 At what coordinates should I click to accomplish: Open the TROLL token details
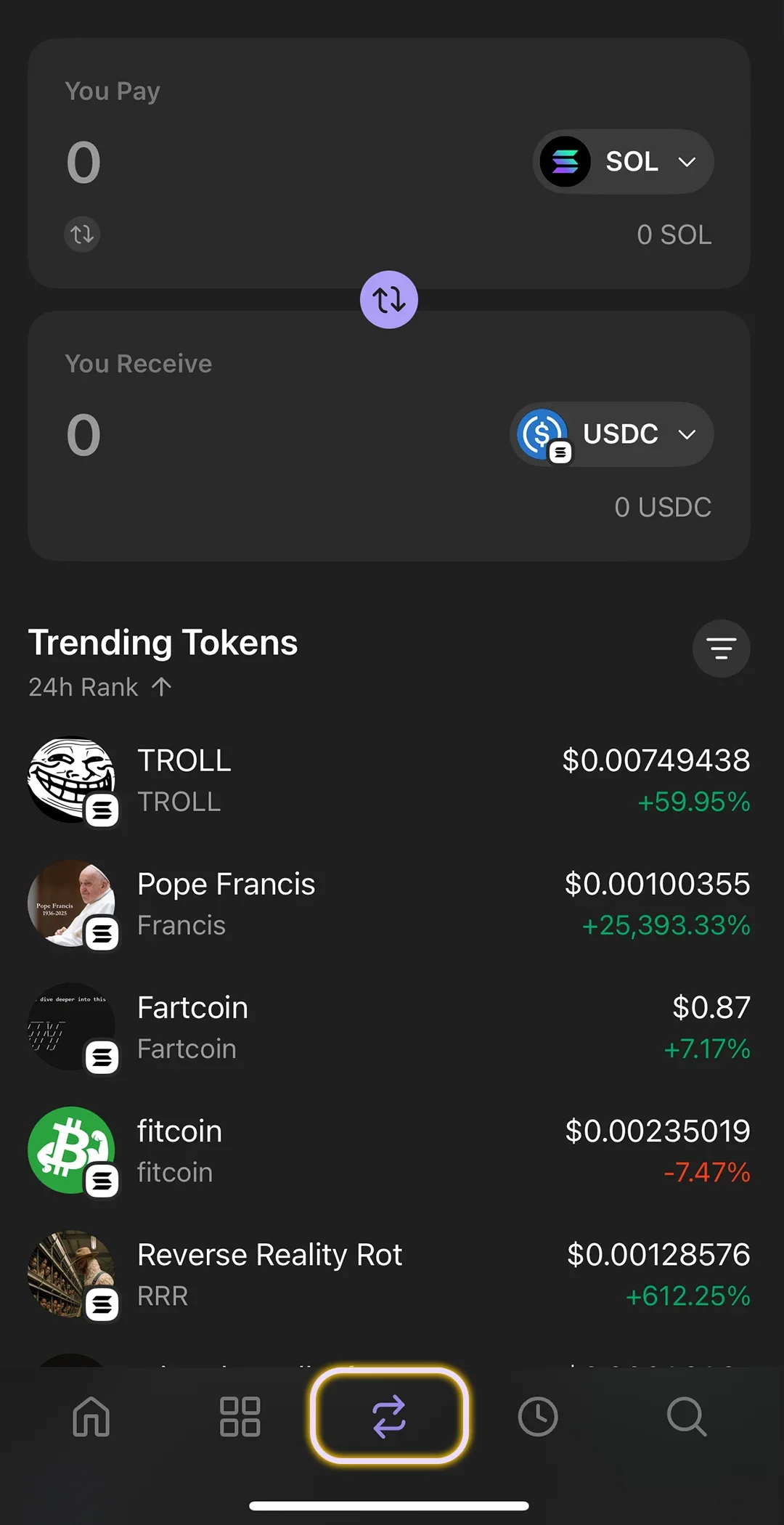tap(388, 781)
